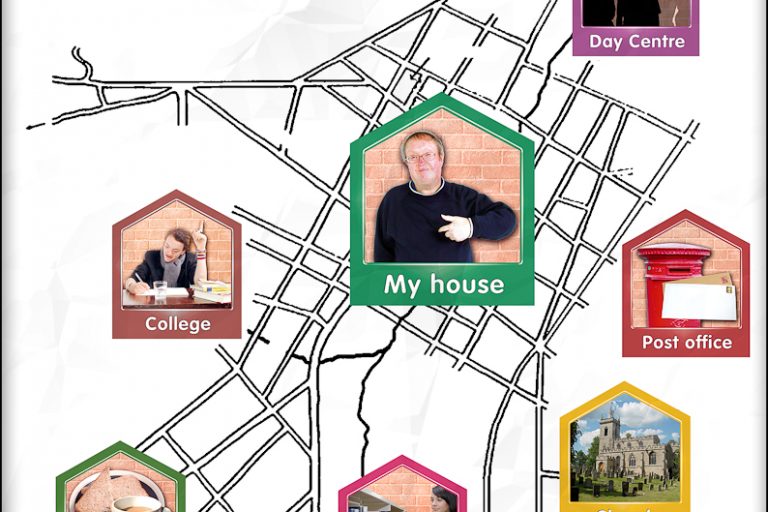Open the Post office tile
Image resolution: width=768 pixels, height=512 pixels.
[x=686, y=287]
